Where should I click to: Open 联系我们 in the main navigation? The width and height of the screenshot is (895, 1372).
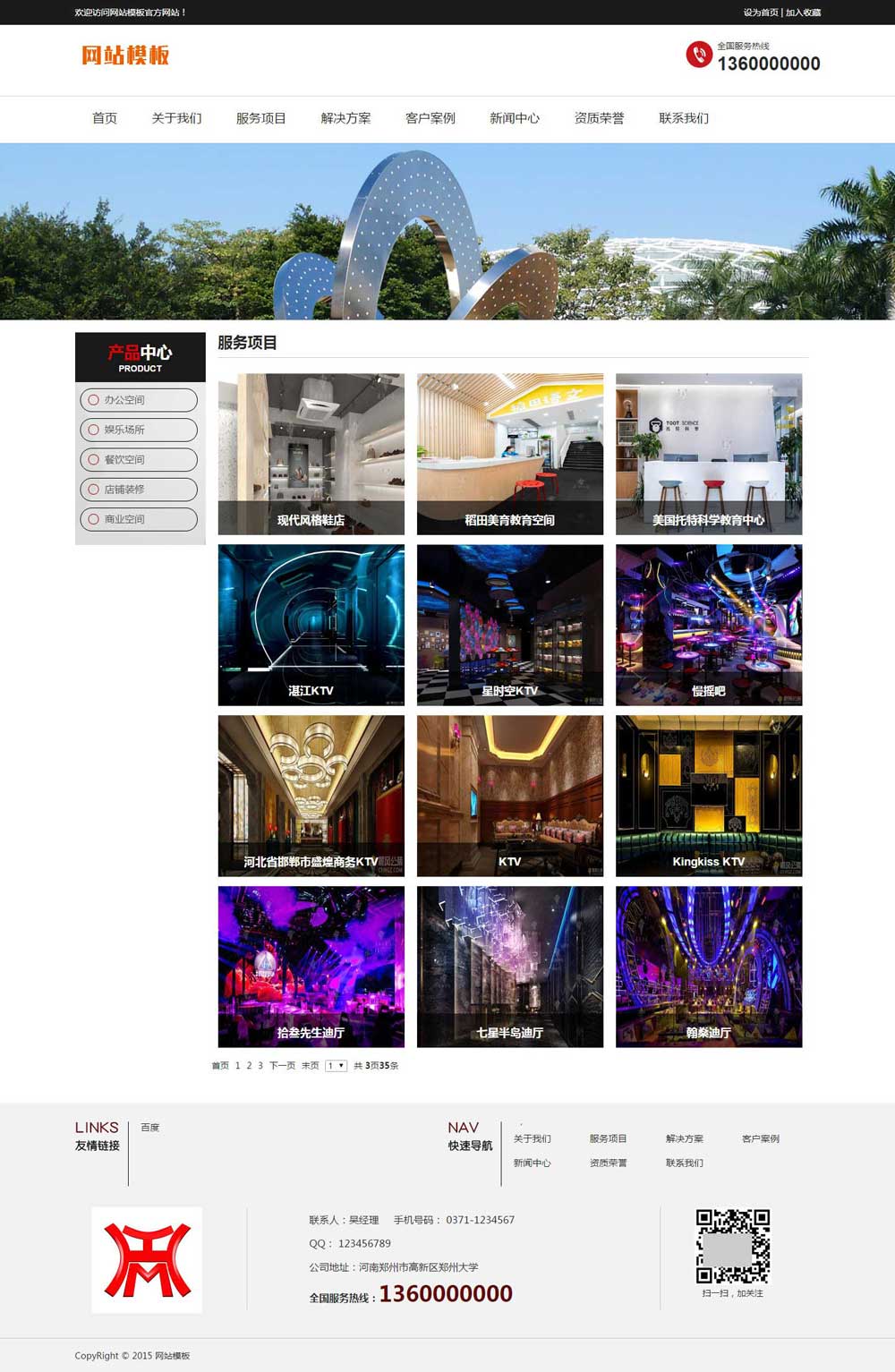point(684,118)
